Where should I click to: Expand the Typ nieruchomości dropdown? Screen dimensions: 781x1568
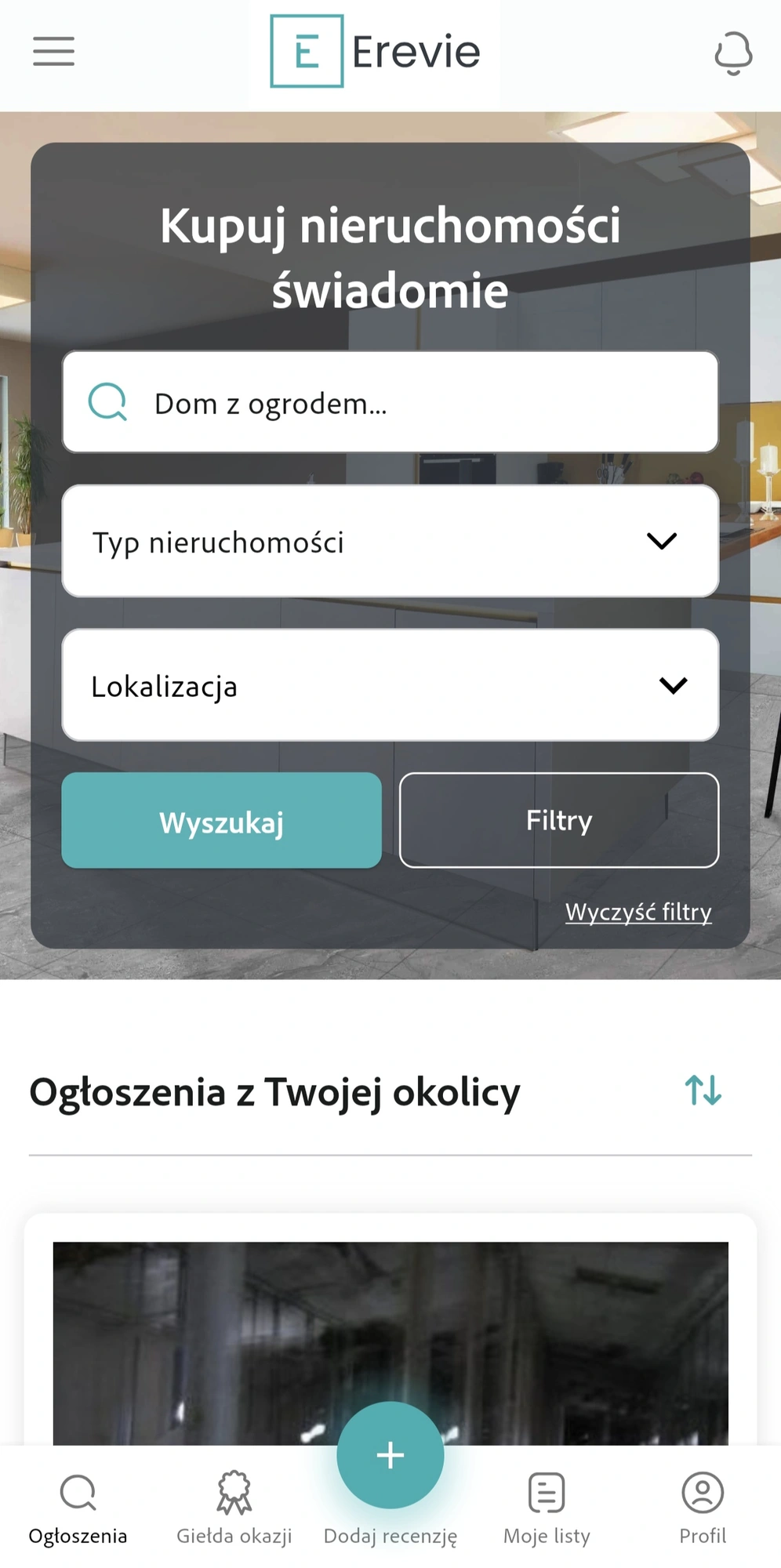tap(390, 542)
